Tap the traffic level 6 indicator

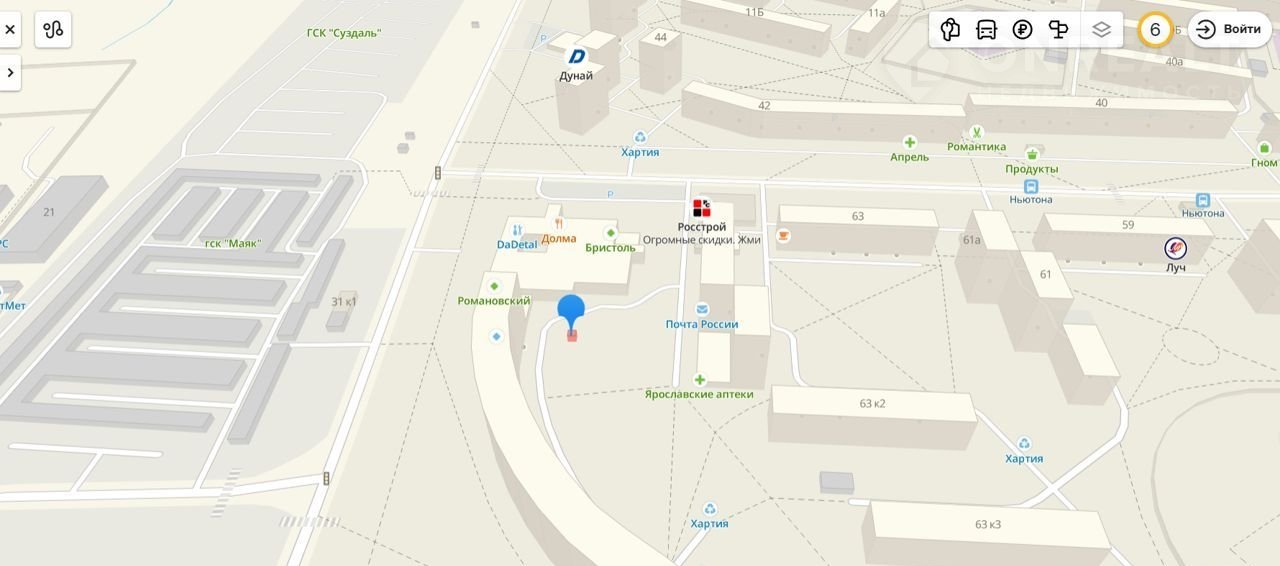(1155, 30)
